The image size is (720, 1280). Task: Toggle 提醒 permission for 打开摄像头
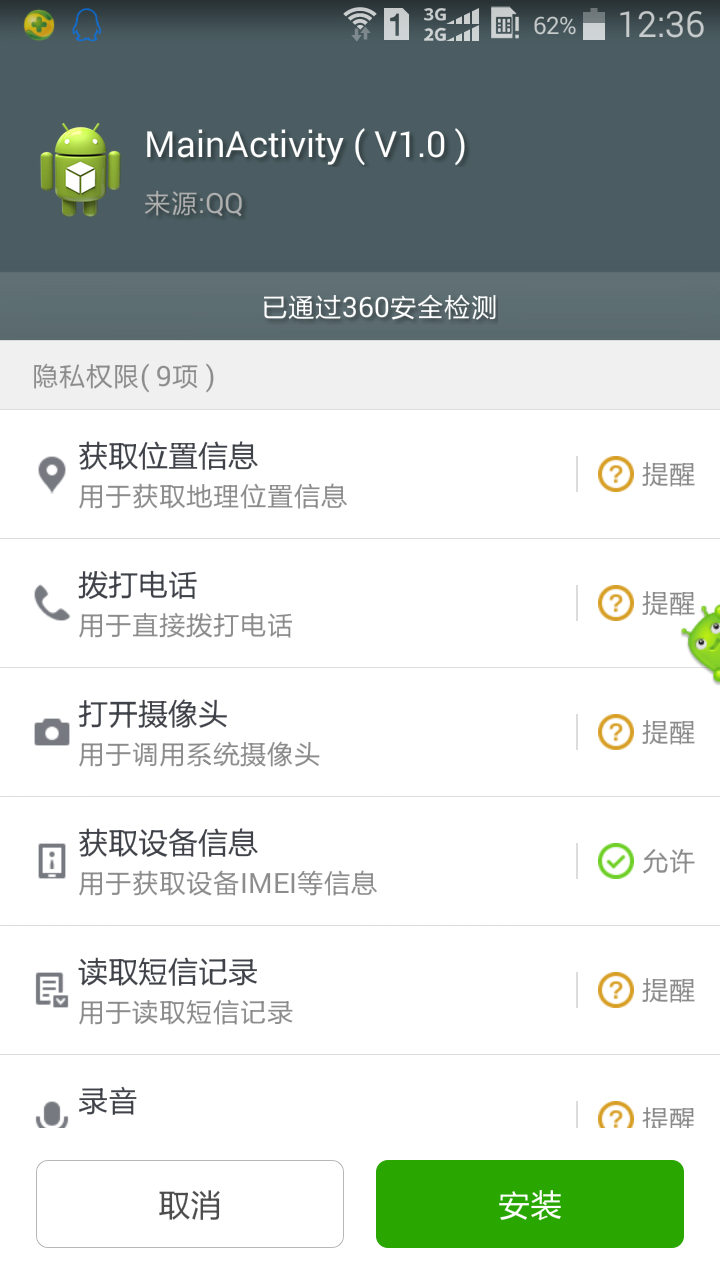[x=648, y=732]
